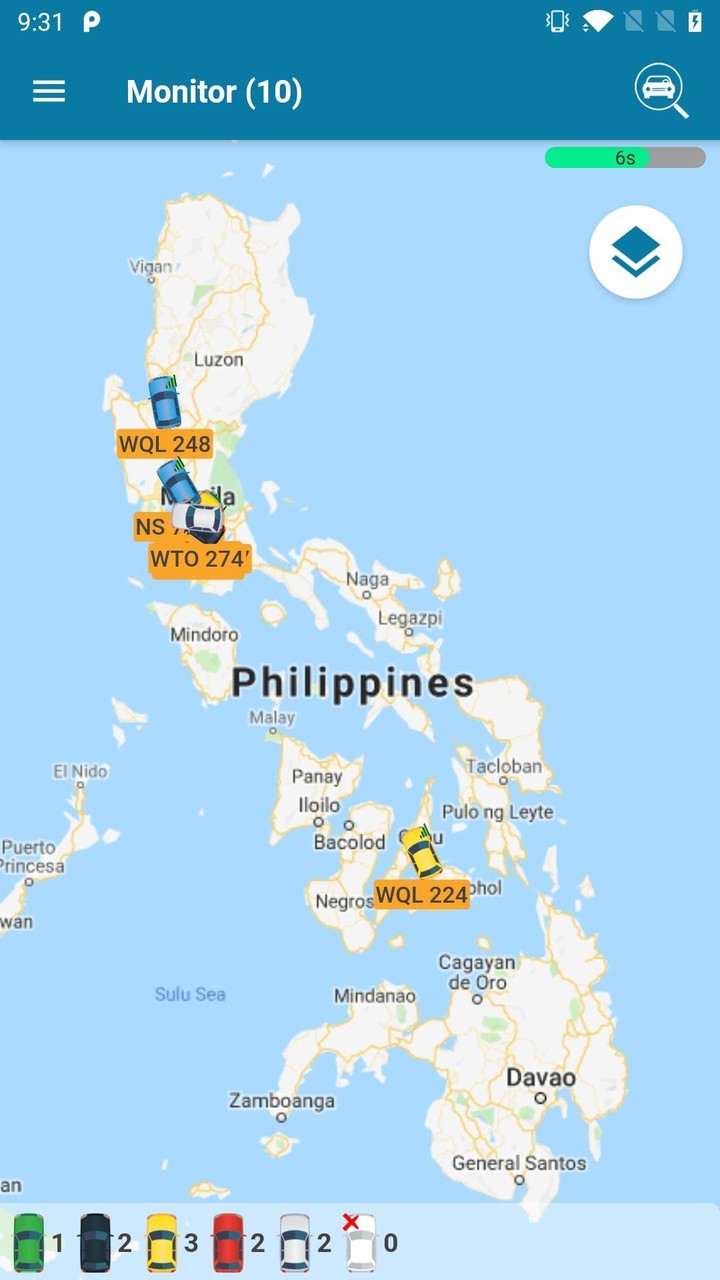Select the WQL 248 vehicle marker
720x1280 pixels.
pos(165,402)
